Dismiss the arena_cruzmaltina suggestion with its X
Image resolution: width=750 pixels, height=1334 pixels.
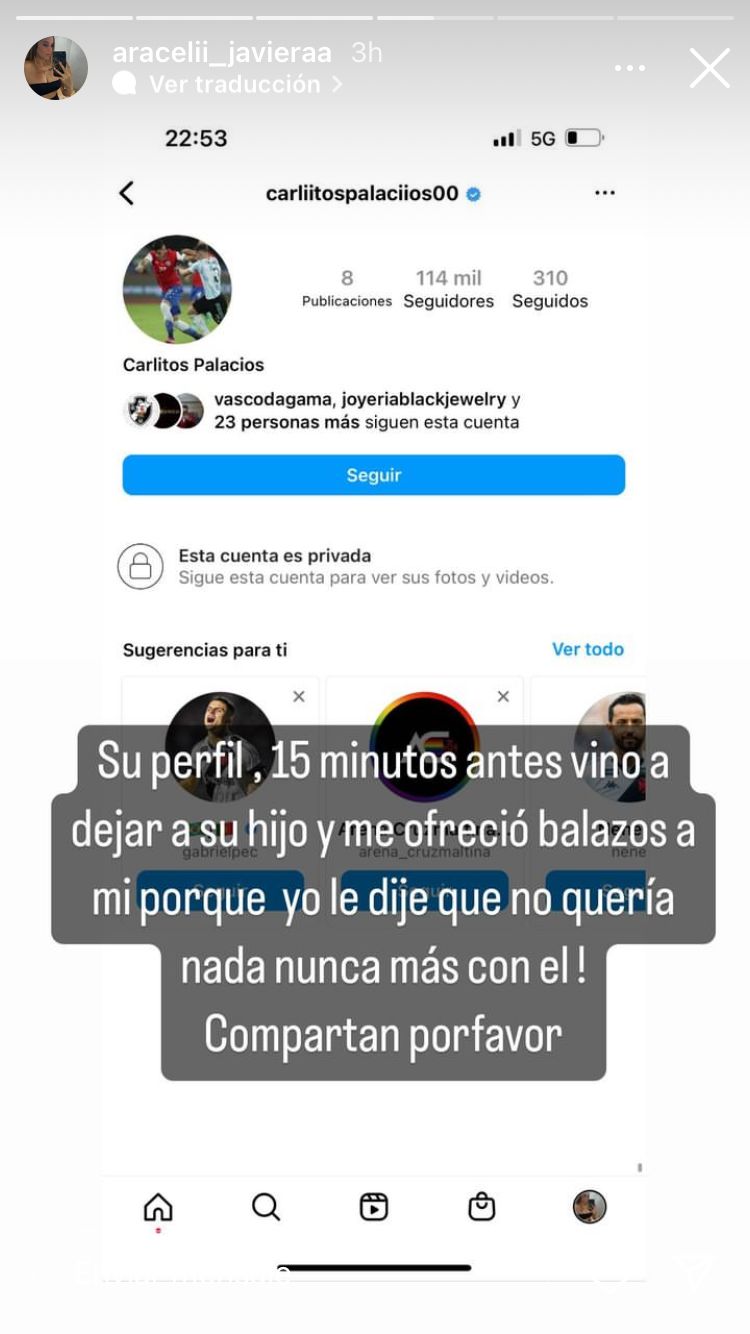coord(502,696)
